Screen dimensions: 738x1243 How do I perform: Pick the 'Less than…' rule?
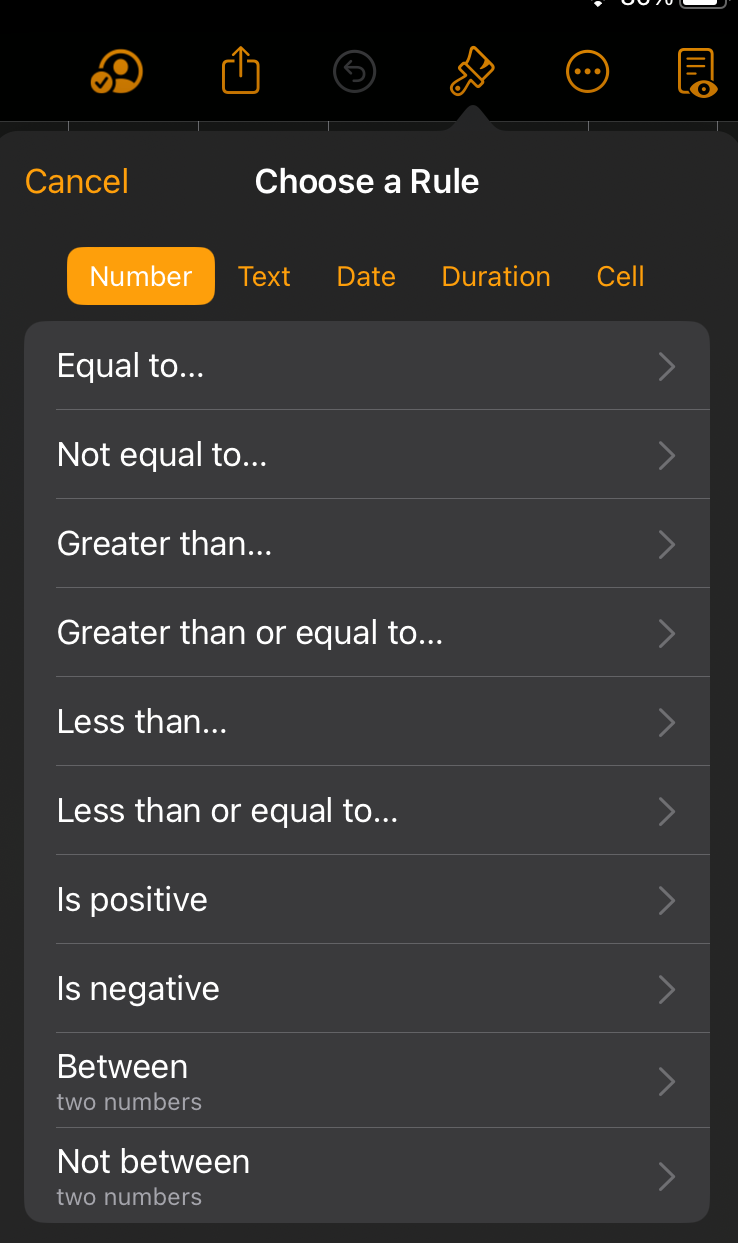pos(367,722)
